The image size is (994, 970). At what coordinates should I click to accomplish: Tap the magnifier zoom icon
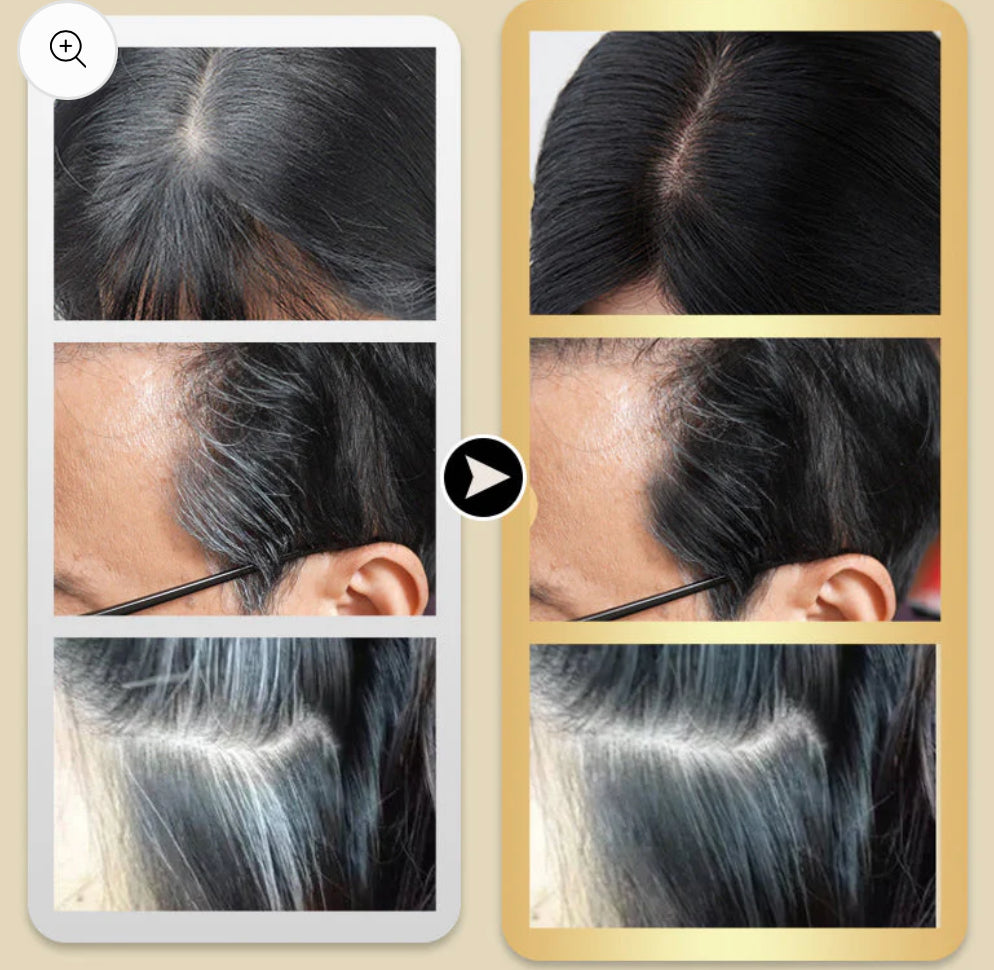(68, 49)
